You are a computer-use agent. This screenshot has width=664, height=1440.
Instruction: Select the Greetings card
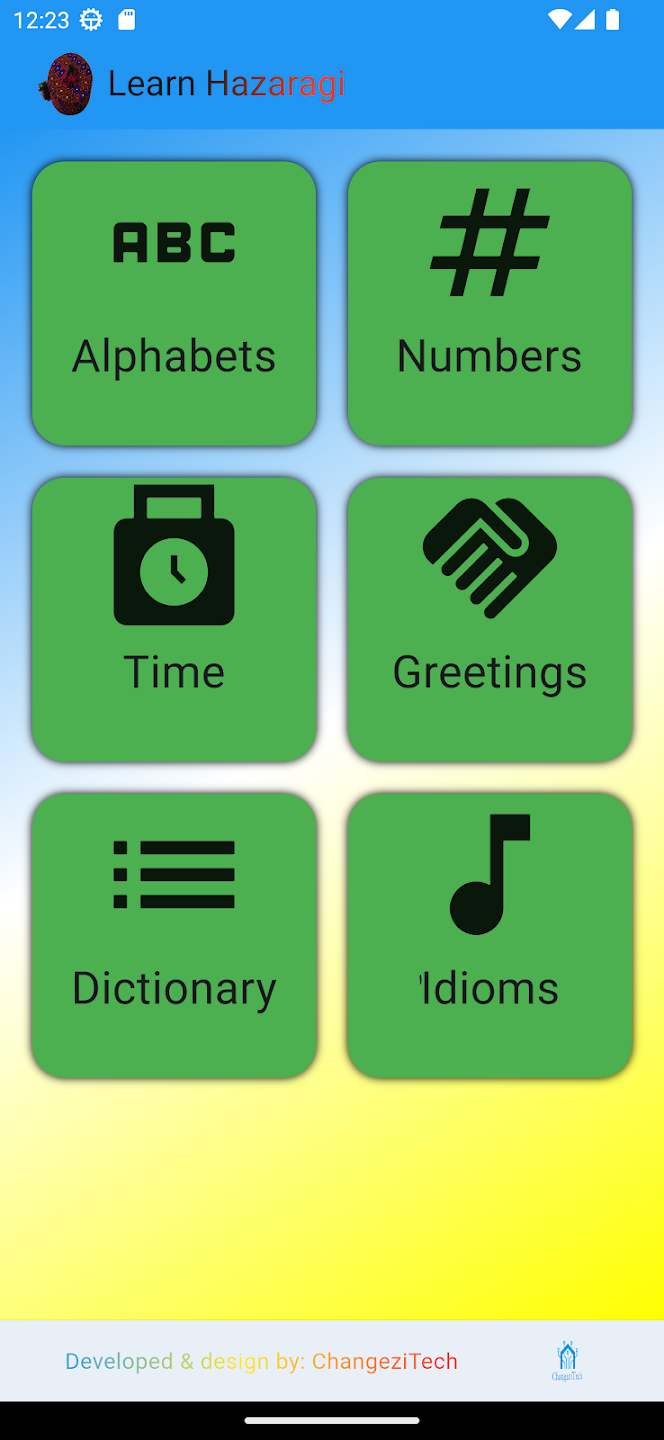(x=490, y=619)
